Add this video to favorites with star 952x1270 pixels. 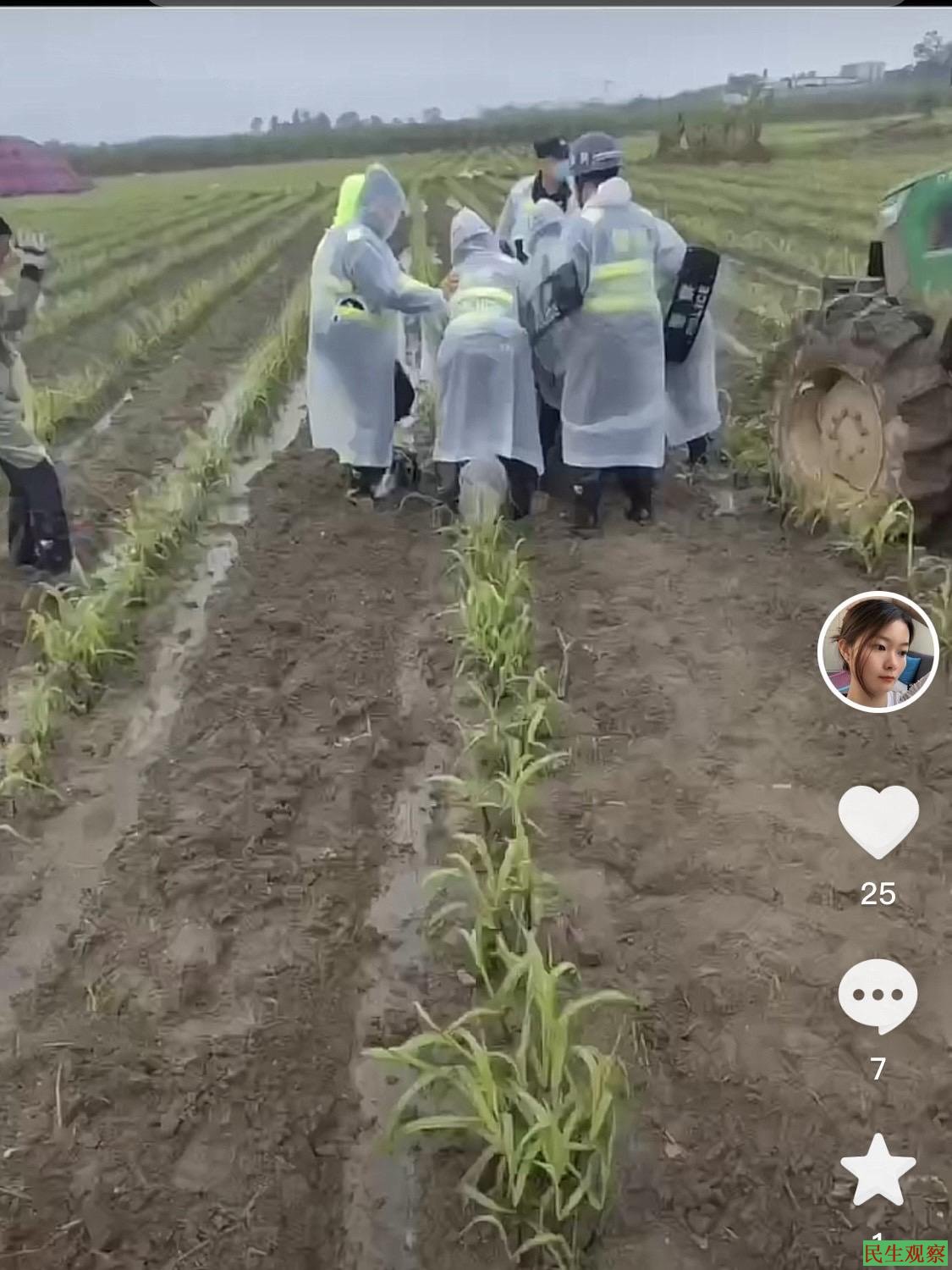tap(878, 1169)
